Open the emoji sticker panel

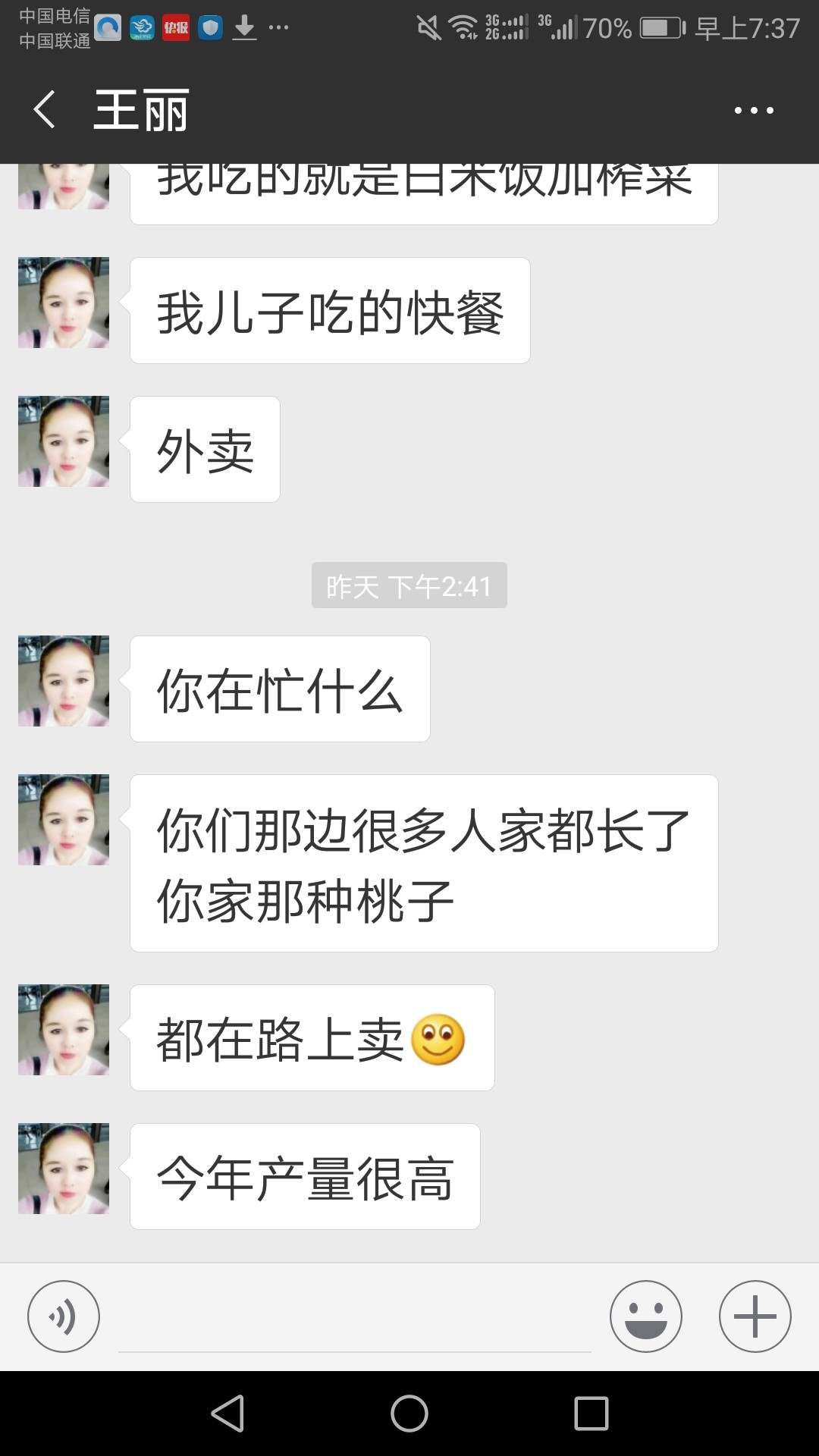[646, 1316]
